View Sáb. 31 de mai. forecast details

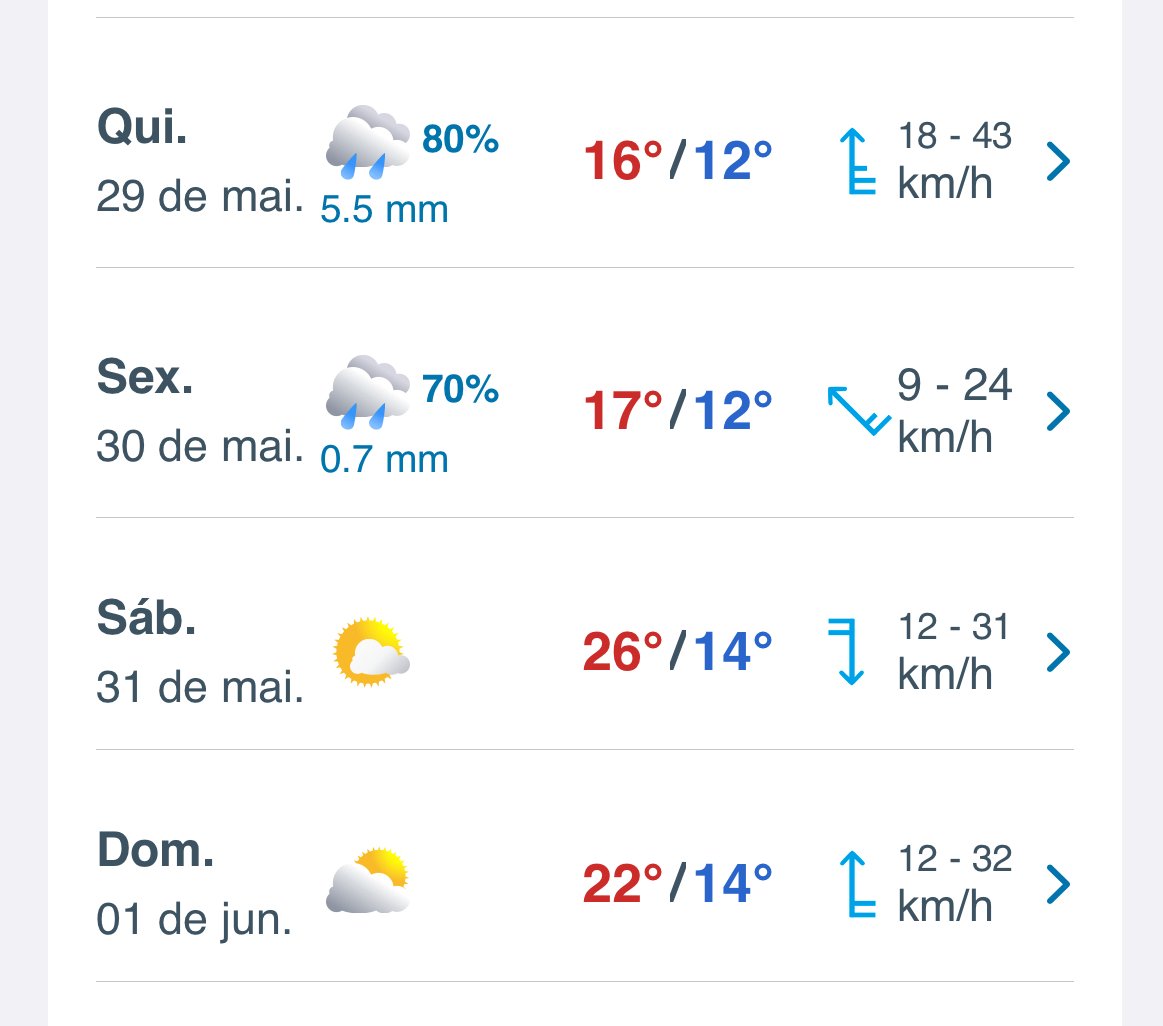click(1058, 652)
